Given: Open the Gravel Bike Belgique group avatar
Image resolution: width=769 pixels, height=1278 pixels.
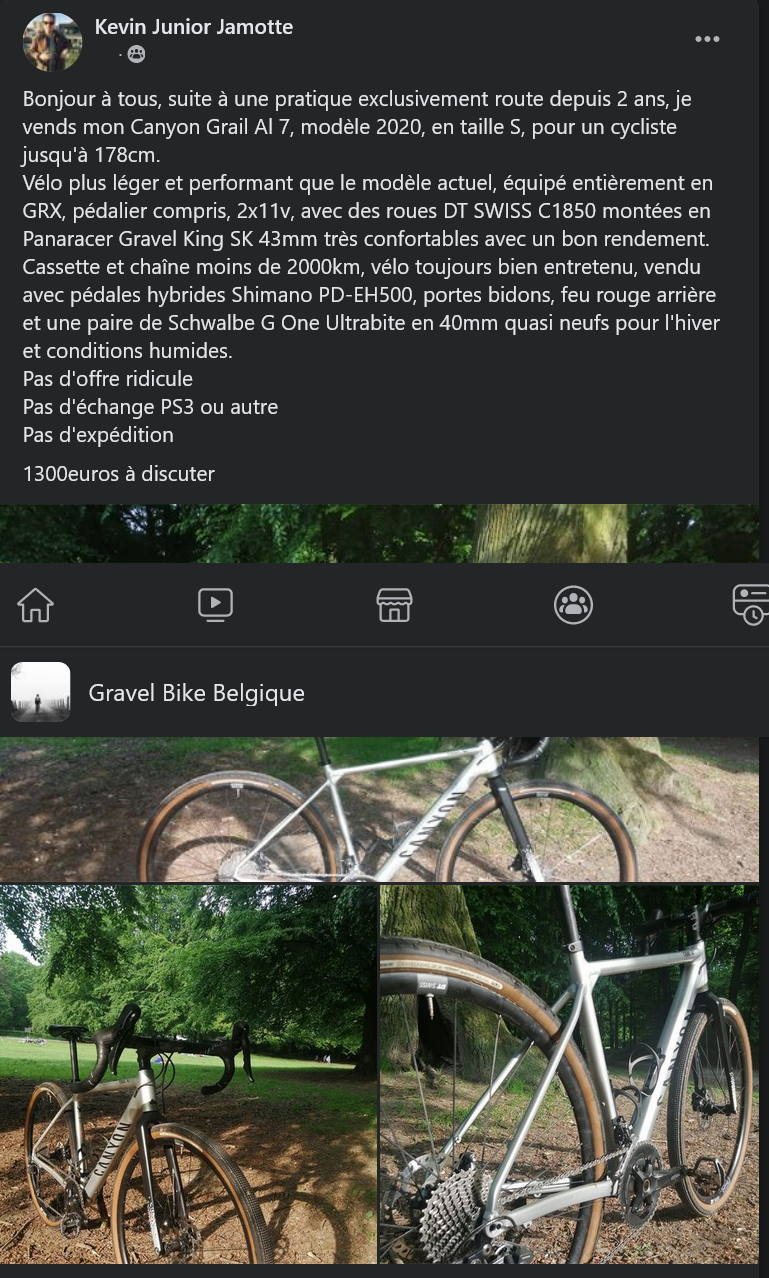Looking at the screenshot, I should pos(41,692).
